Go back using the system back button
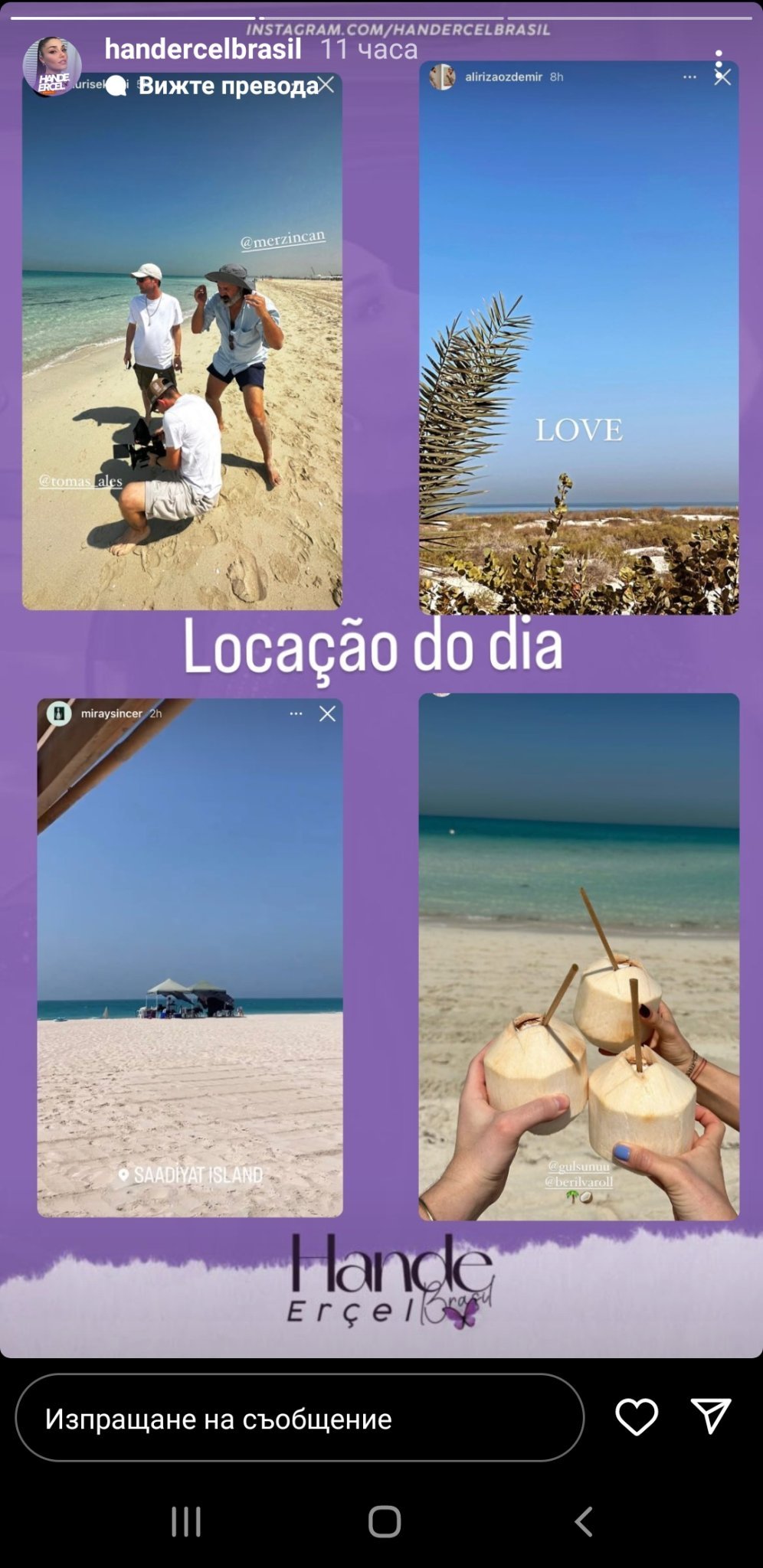The height and width of the screenshot is (1568, 763). coord(584,1521)
